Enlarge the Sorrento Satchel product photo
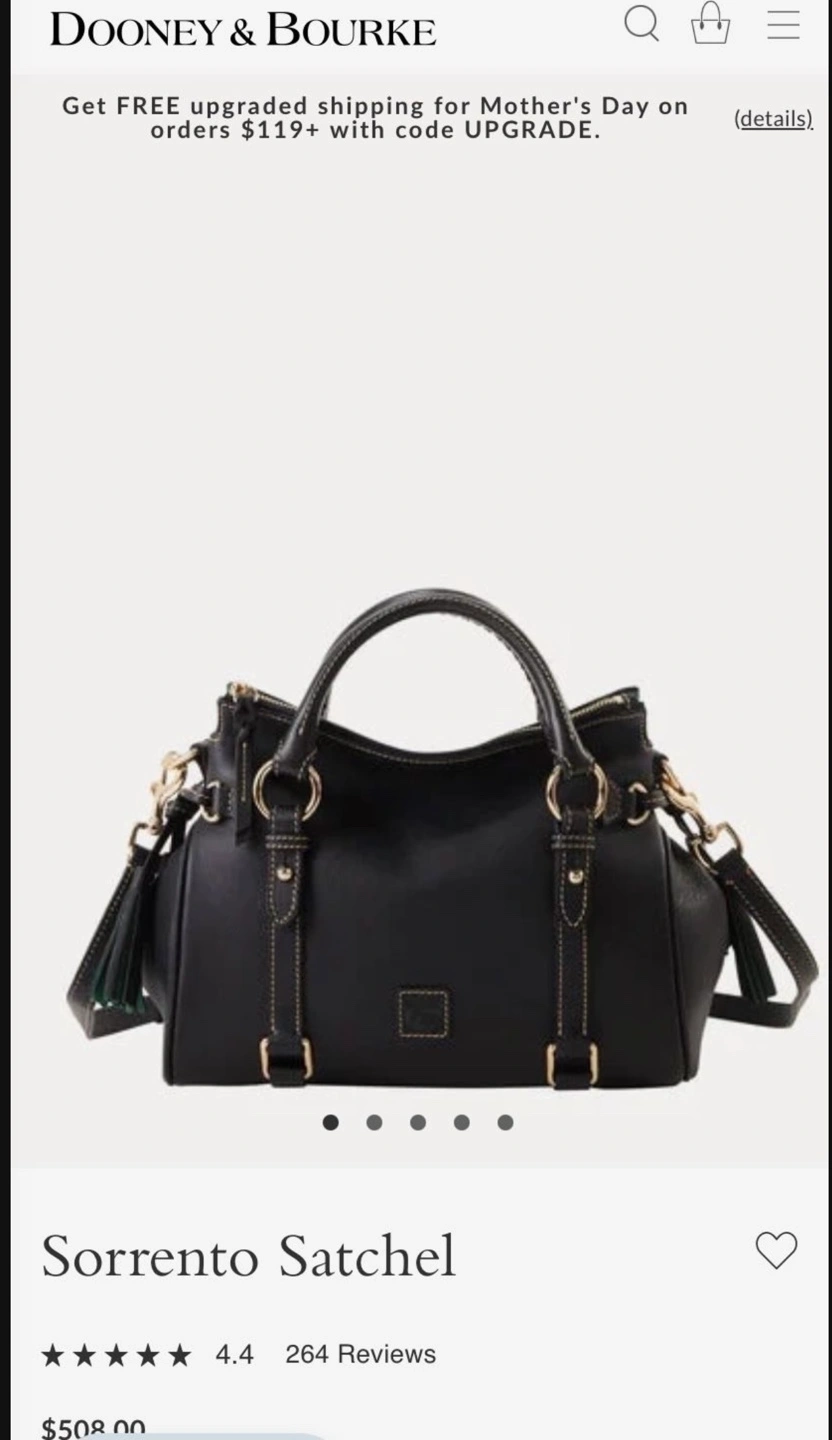This screenshot has width=832, height=1440. tap(440, 840)
